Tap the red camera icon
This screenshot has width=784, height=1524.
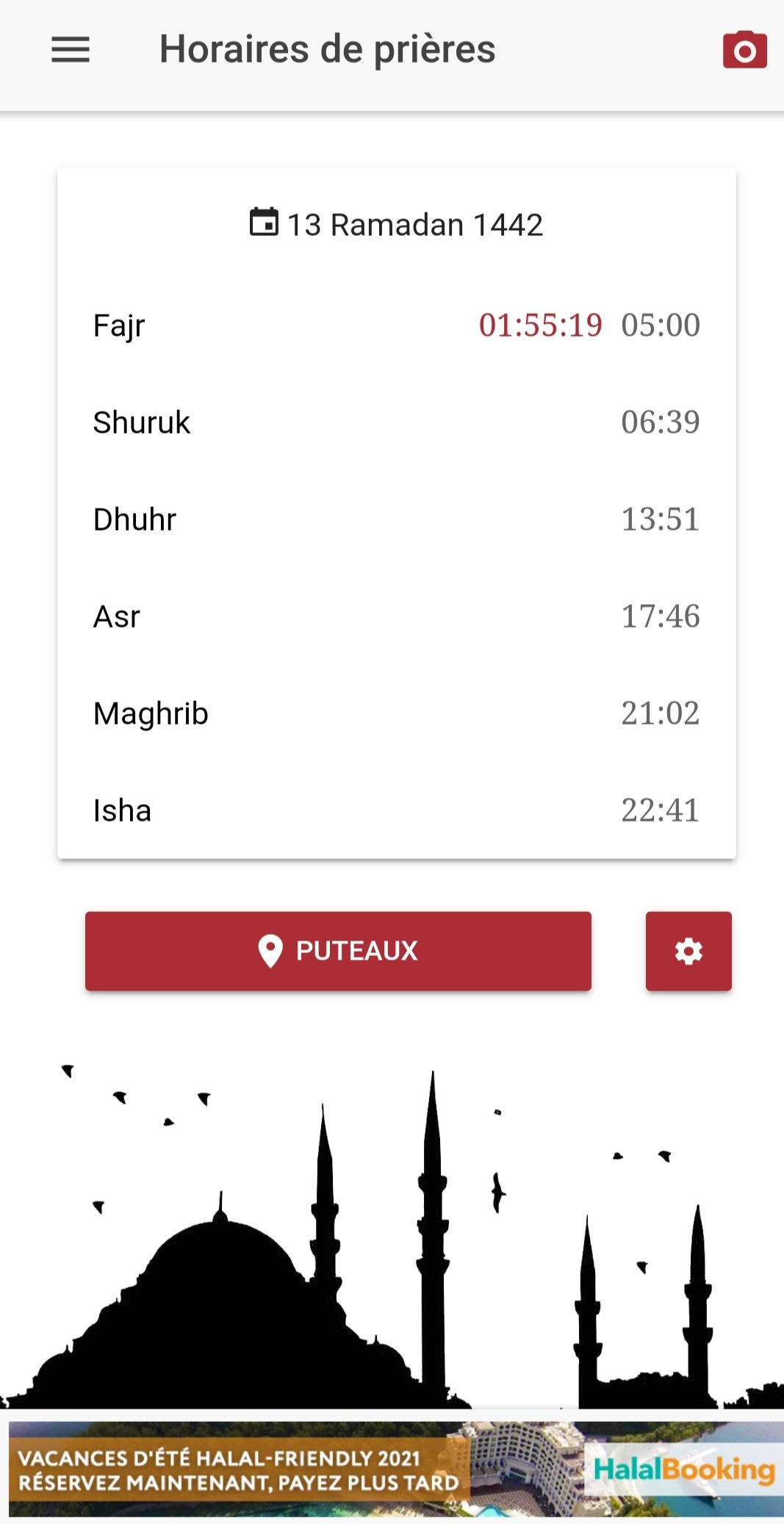coord(744,50)
